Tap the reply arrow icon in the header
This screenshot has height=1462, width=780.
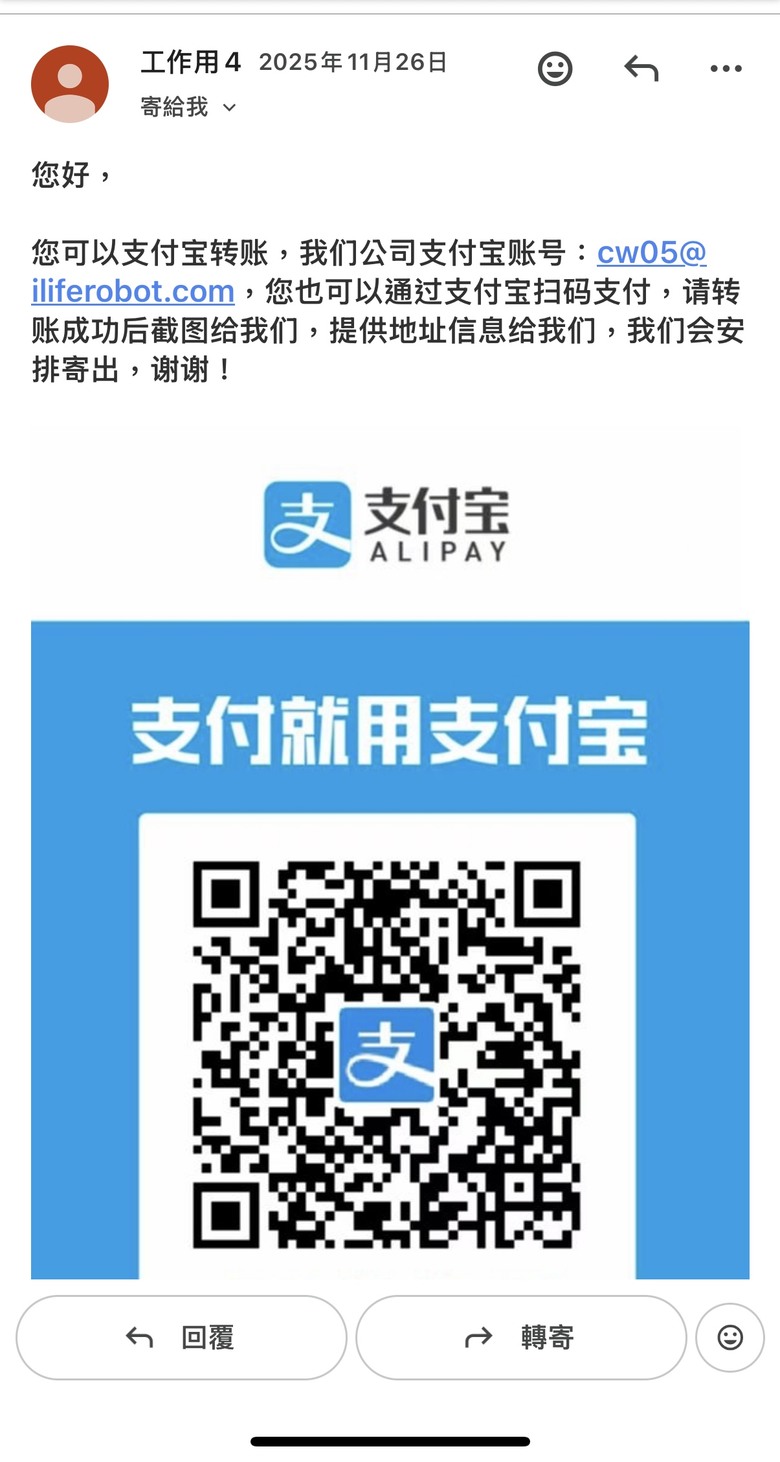pos(641,68)
